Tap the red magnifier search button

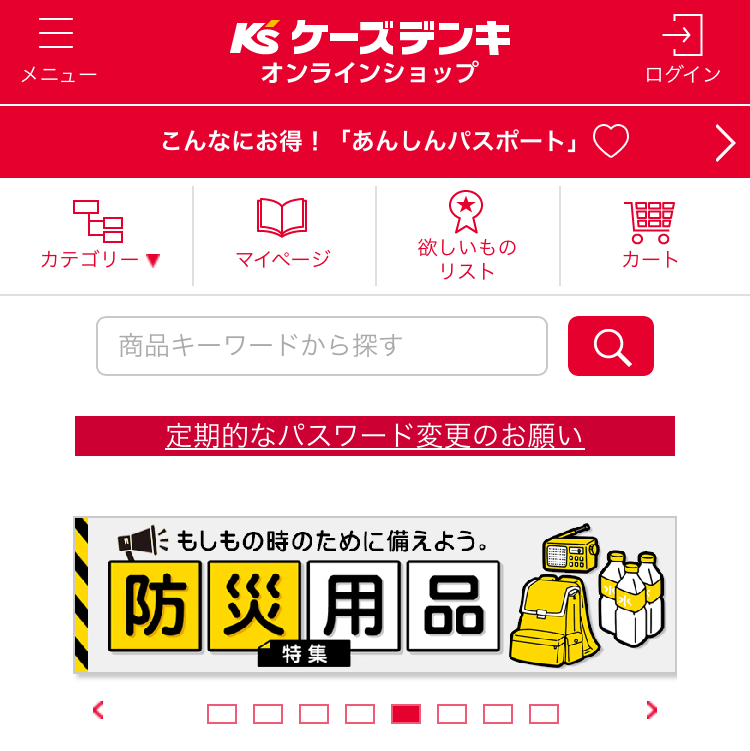[611, 346]
